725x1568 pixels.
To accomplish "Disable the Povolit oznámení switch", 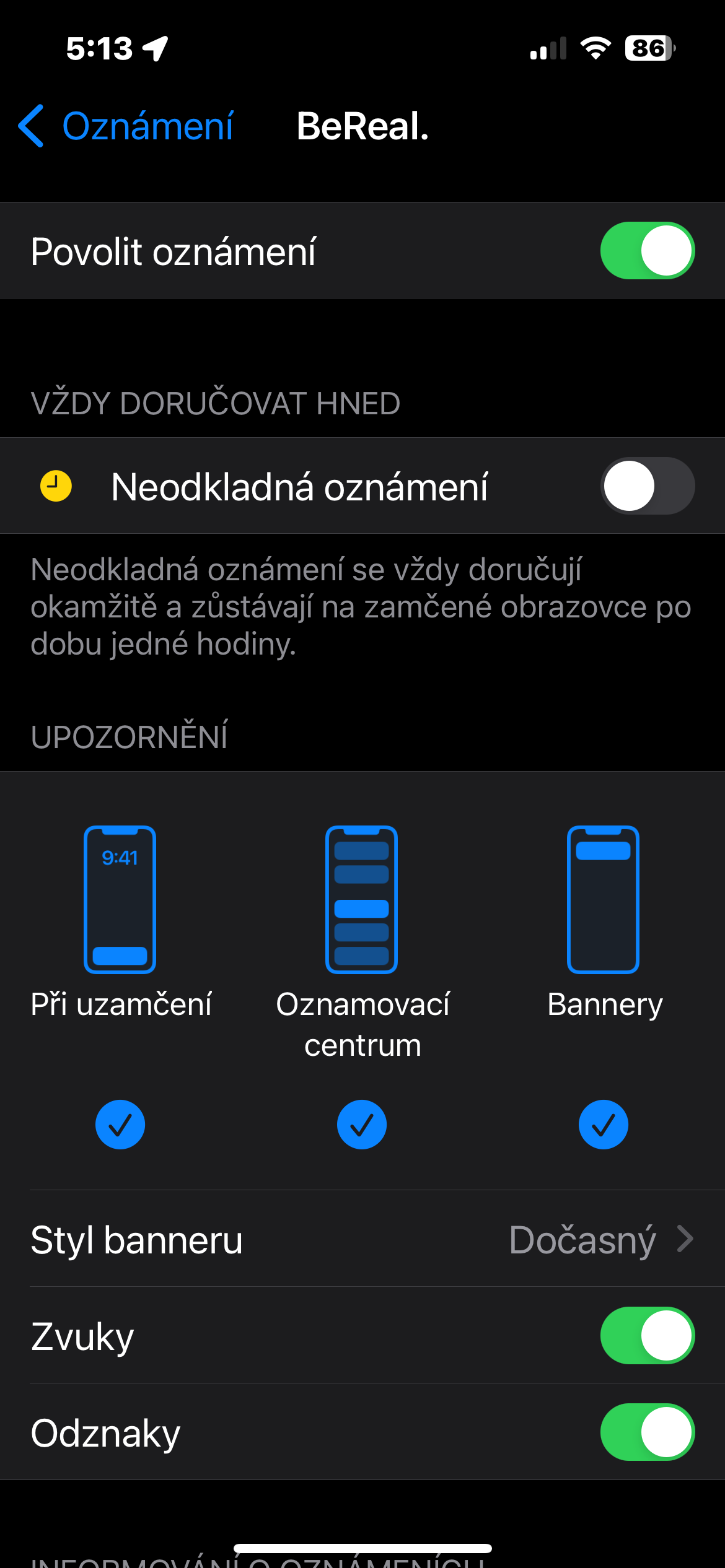I will [x=647, y=251].
